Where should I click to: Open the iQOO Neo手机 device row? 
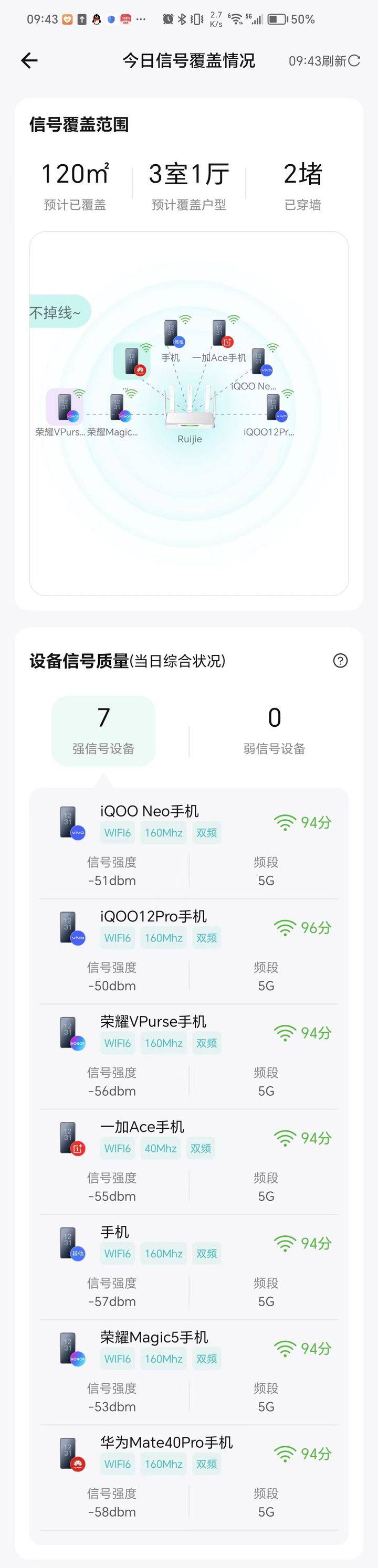pyautogui.click(x=188, y=845)
